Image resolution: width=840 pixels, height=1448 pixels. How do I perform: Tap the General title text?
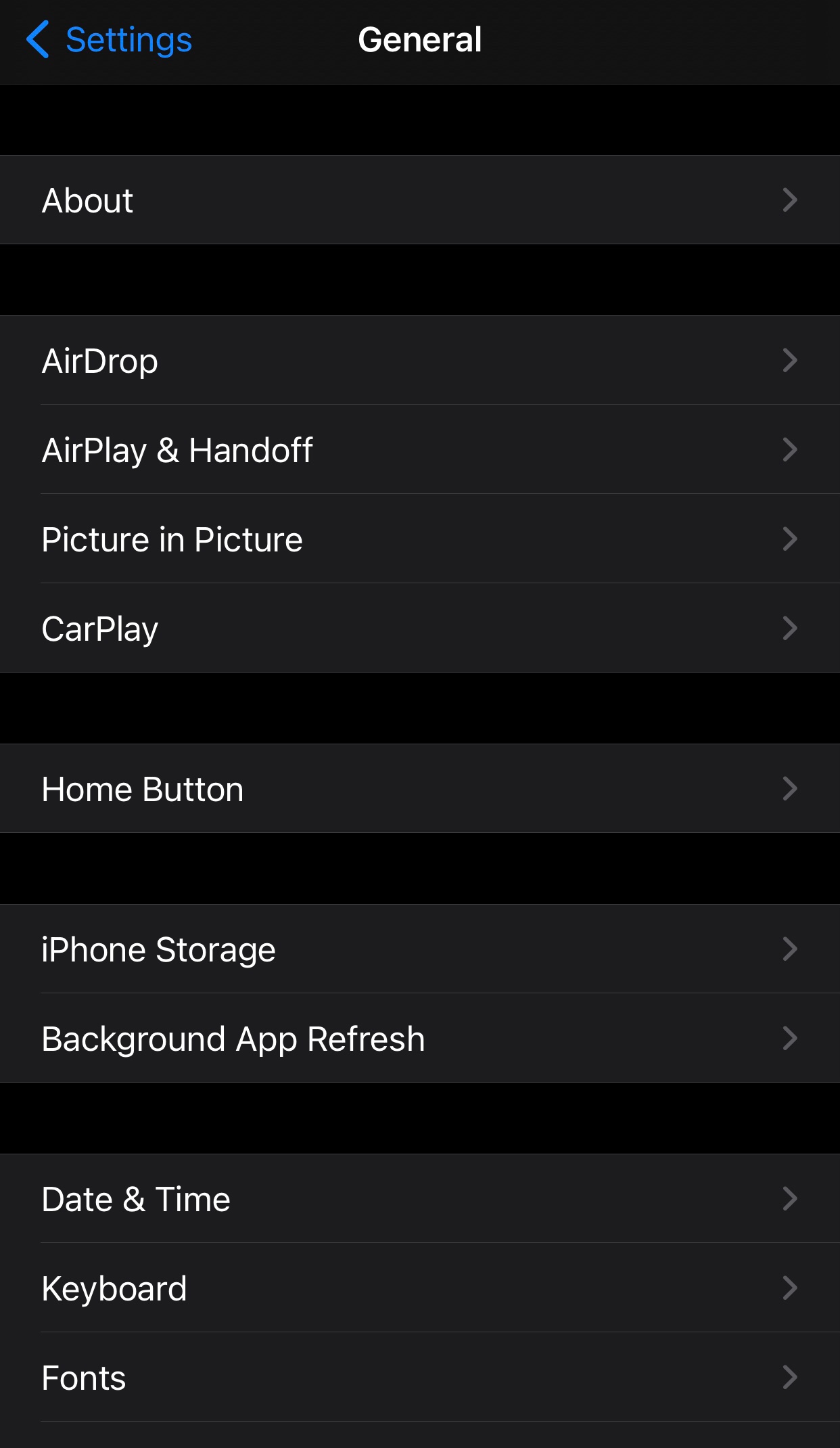tap(419, 39)
